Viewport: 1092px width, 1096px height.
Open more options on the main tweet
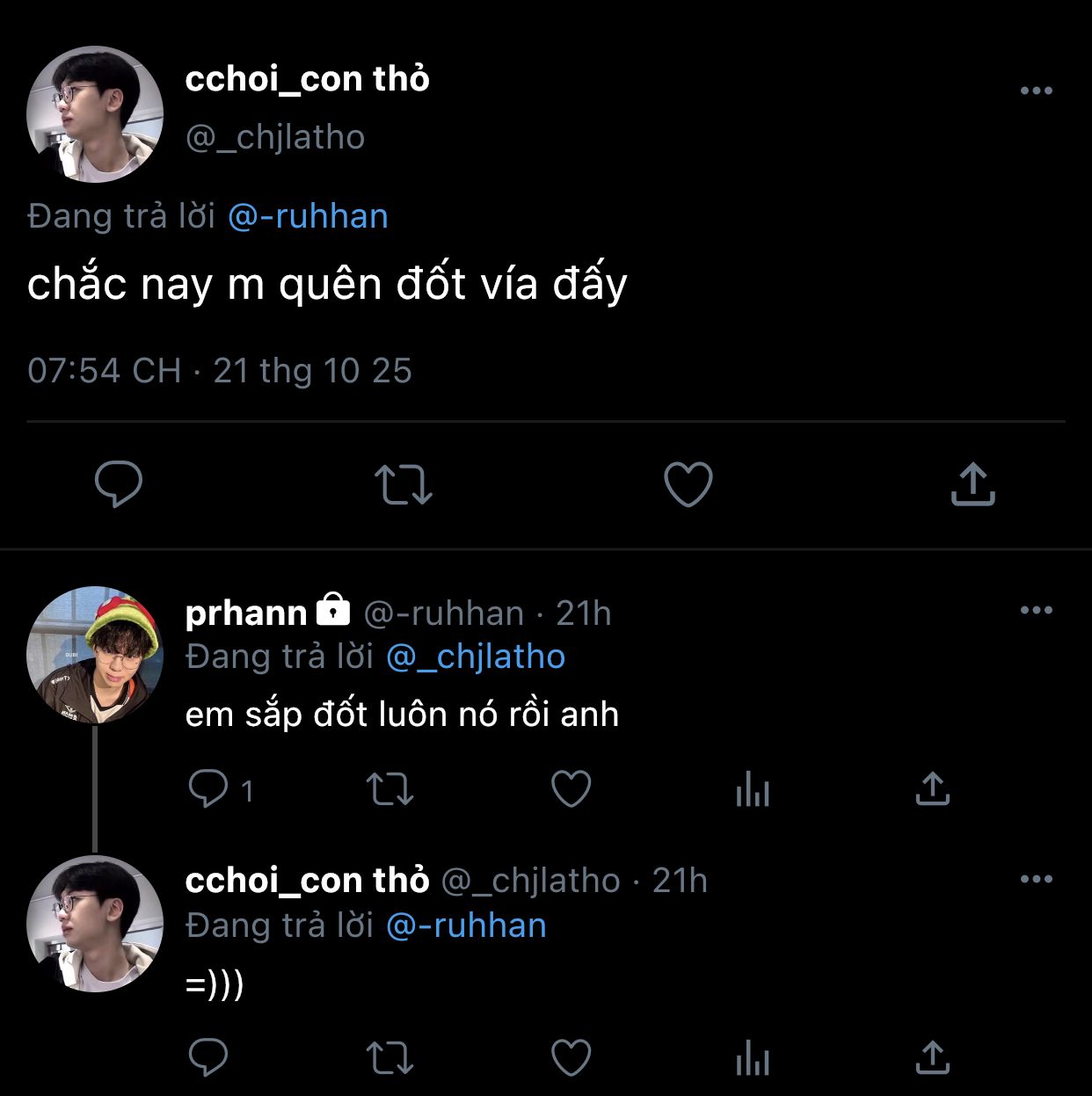pyautogui.click(x=1036, y=91)
